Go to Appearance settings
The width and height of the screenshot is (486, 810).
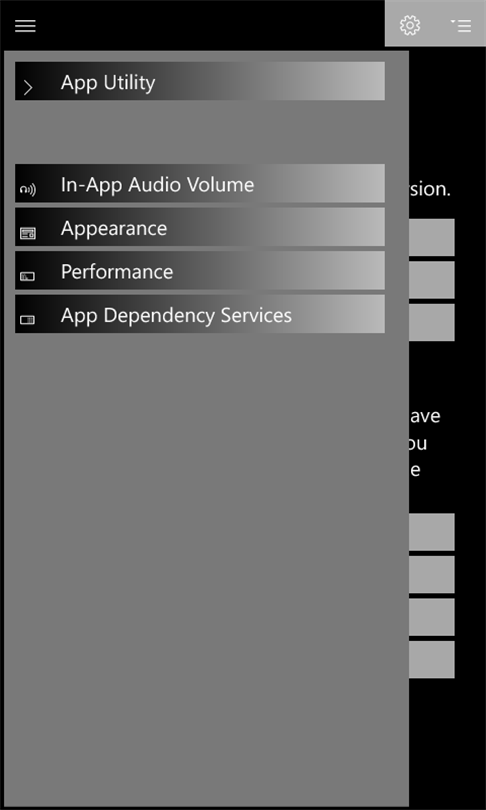[199, 227]
